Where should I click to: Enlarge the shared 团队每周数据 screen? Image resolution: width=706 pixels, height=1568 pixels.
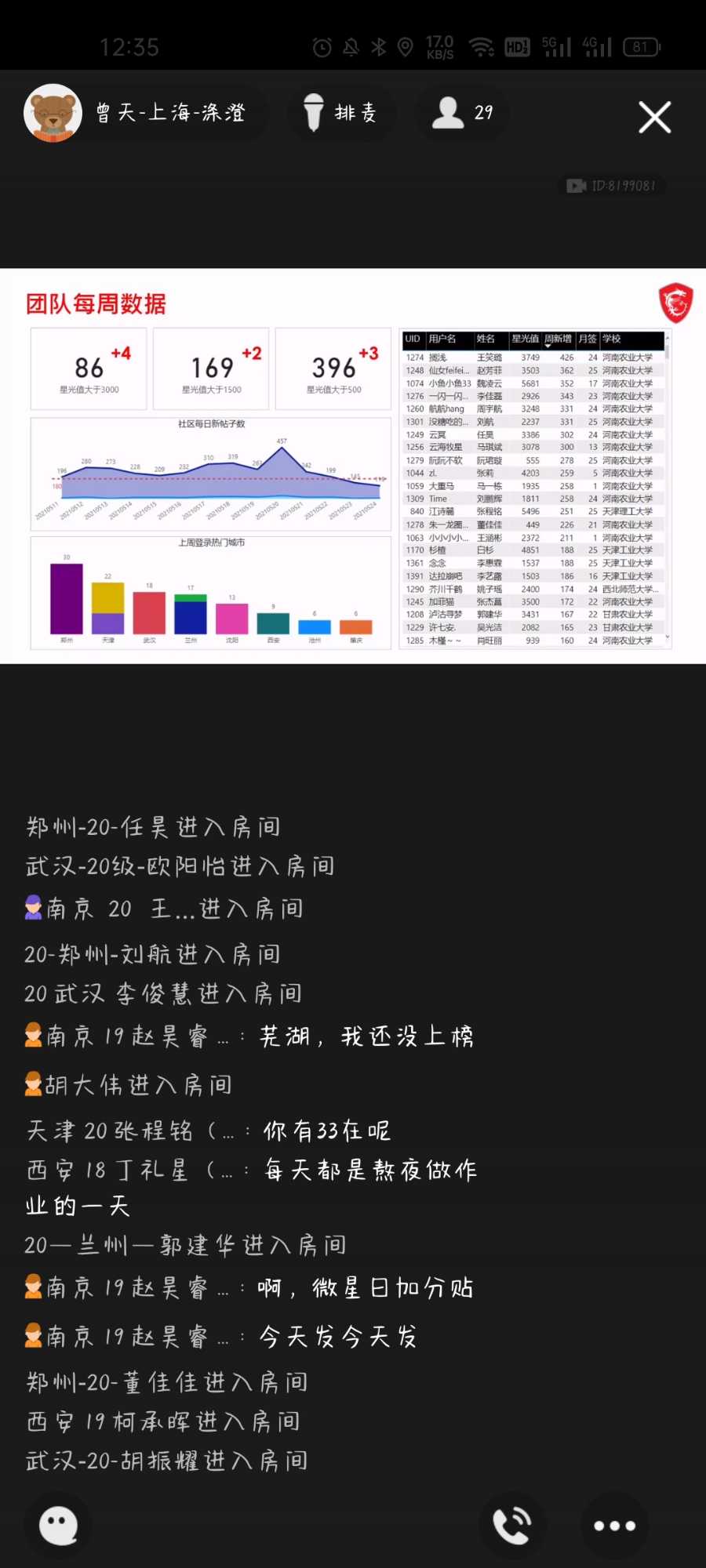pyautogui.click(x=353, y=466)
